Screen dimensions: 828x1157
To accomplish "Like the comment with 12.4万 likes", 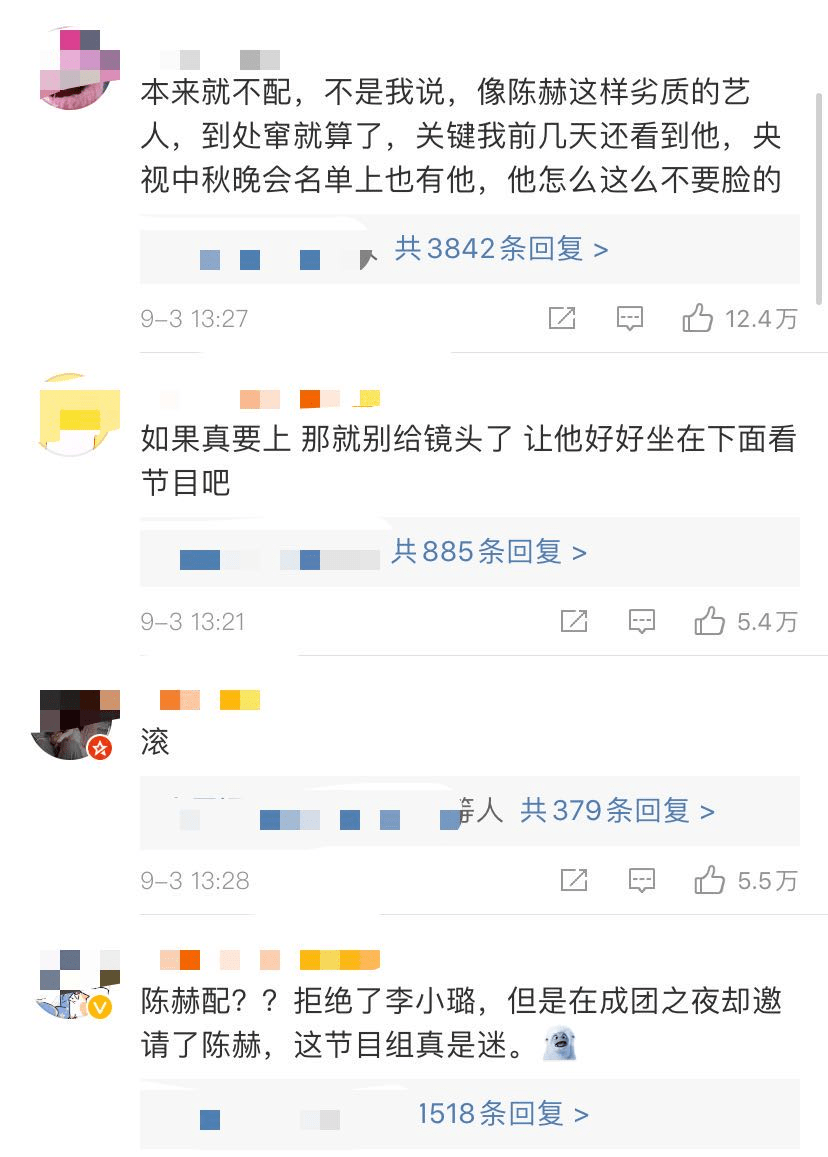I will coord(697,319).
